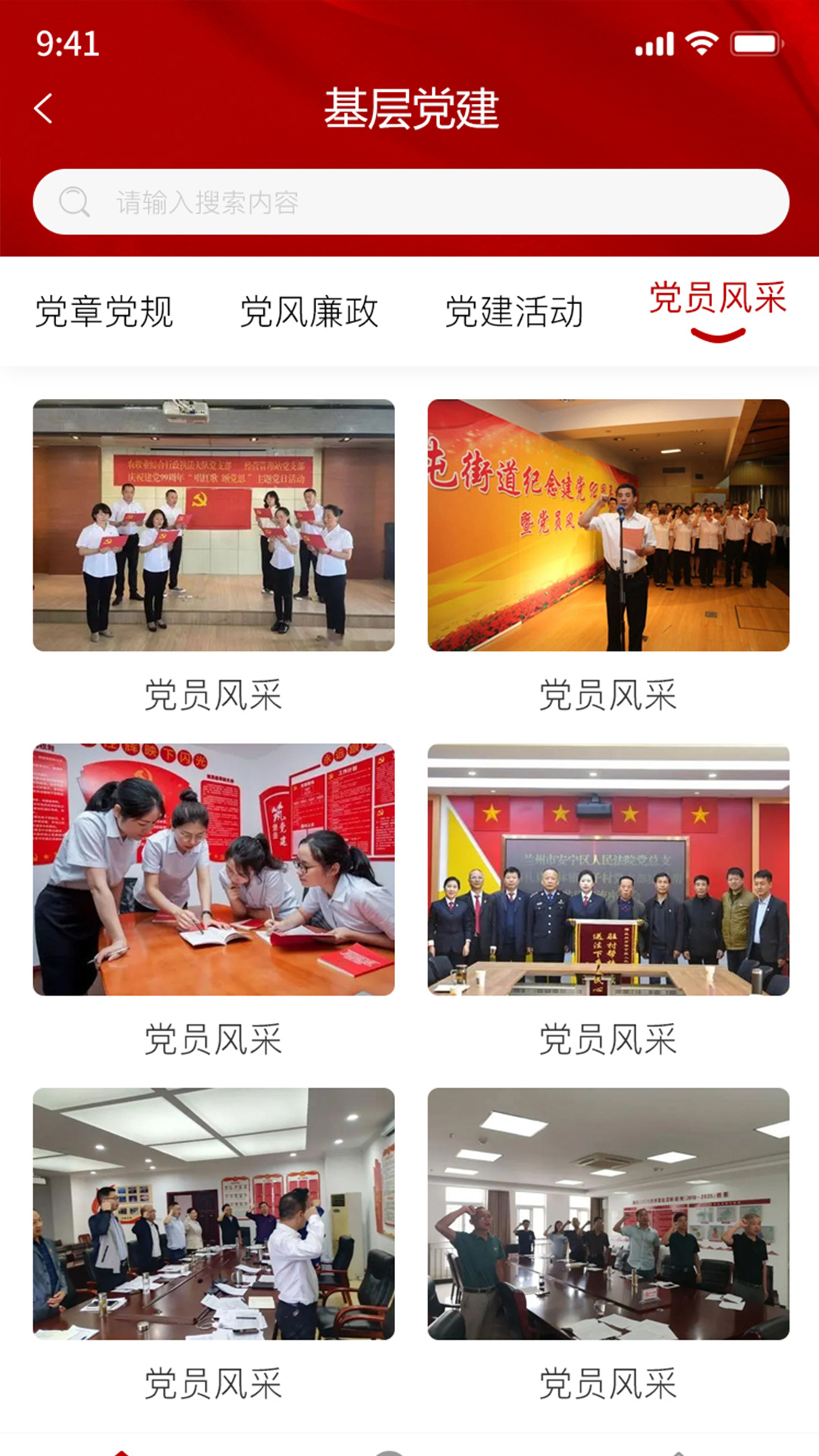Tap the cellular signal icon in status bar
Viewport: 819px width, 1456px height.
point(654,43)
